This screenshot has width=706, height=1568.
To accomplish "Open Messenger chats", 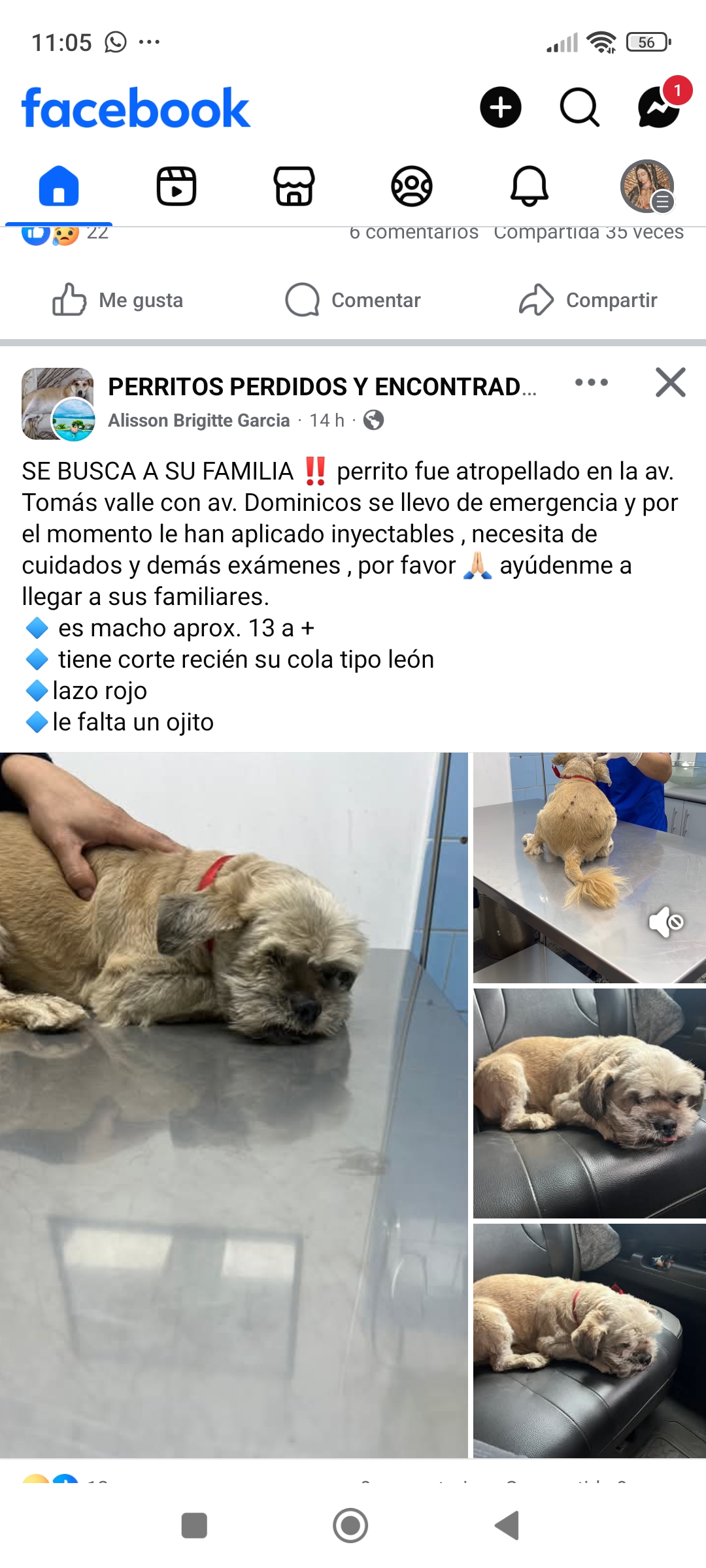I will (658, 107).
